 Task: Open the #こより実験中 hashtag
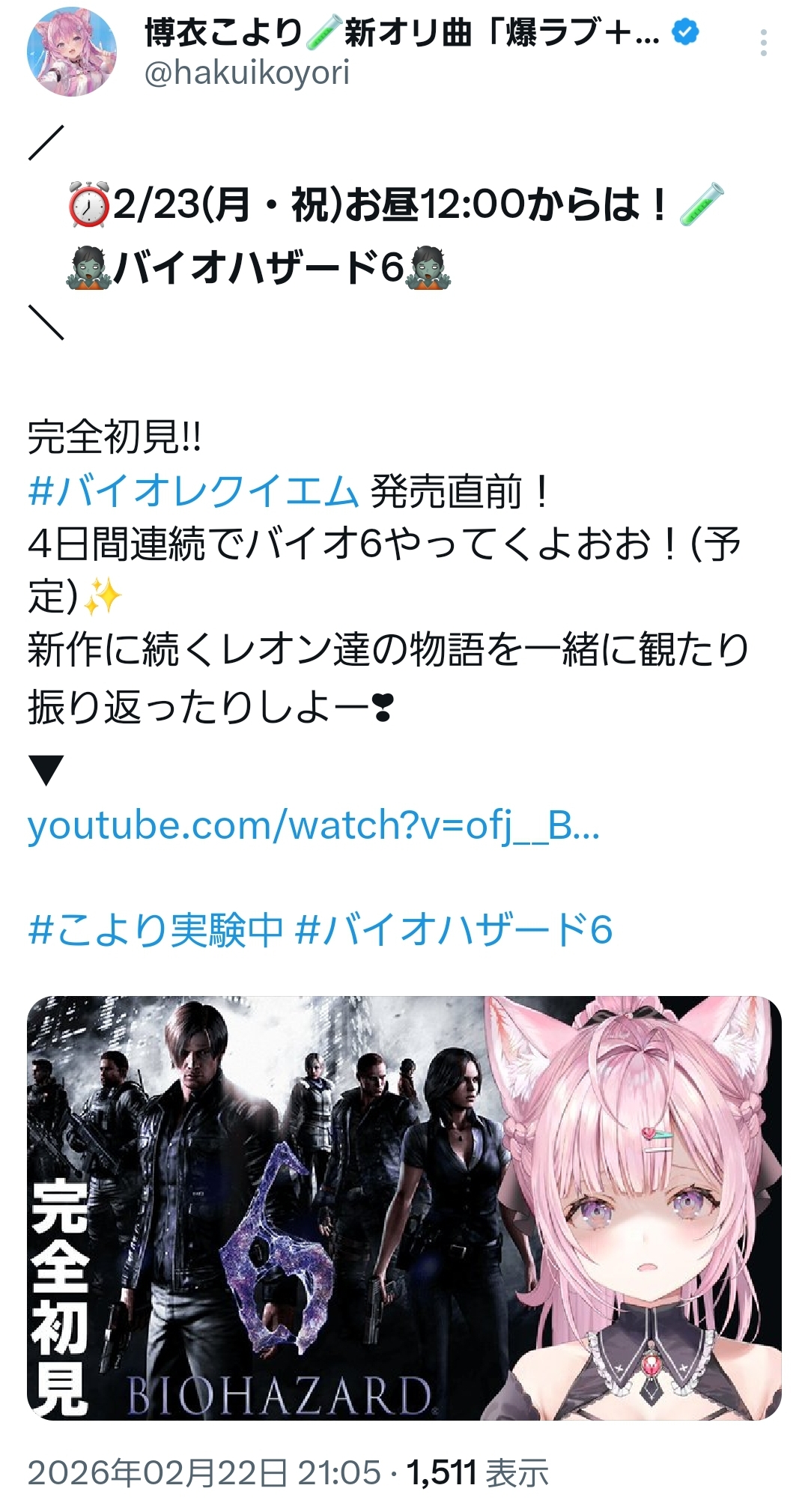pos(156,930)
